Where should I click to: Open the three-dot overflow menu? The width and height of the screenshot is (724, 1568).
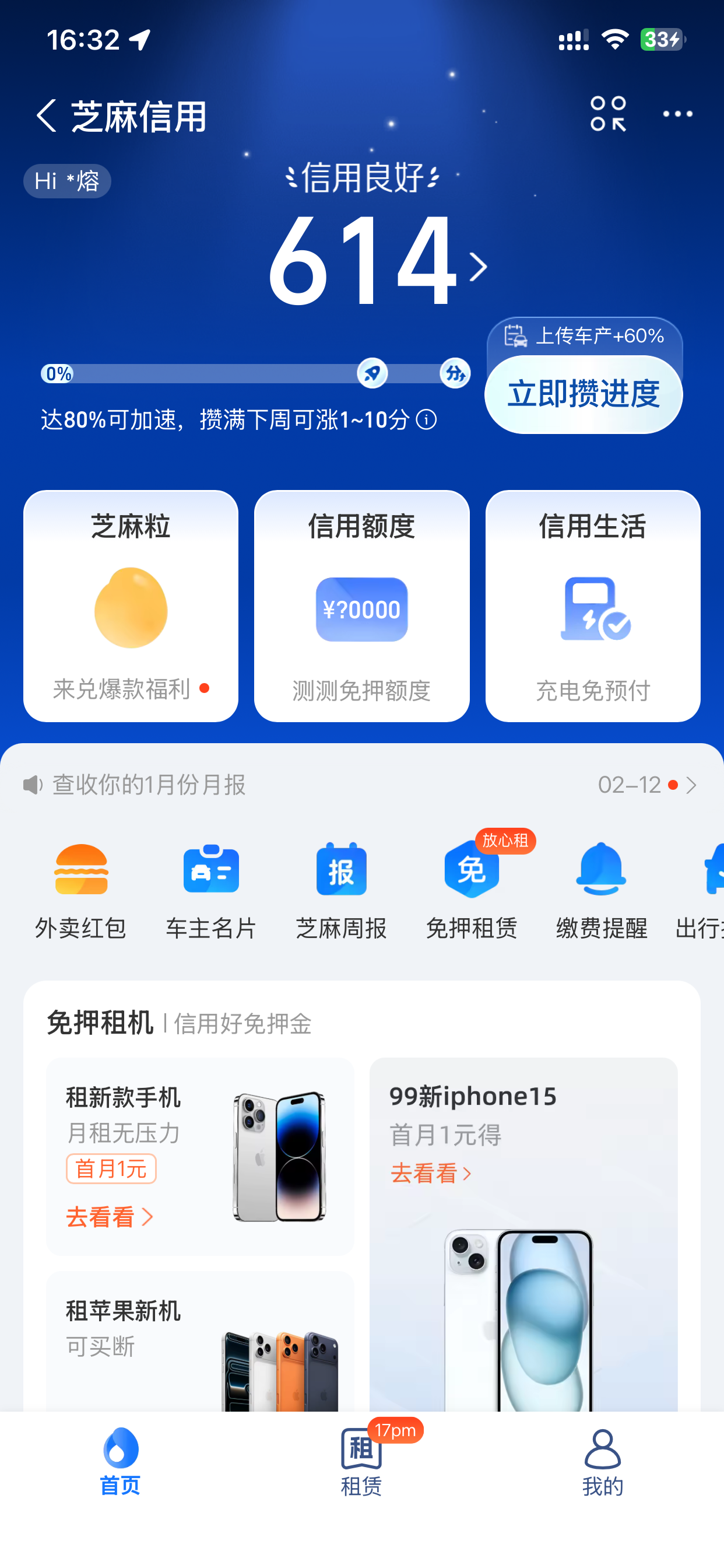[x=677, y=114]
